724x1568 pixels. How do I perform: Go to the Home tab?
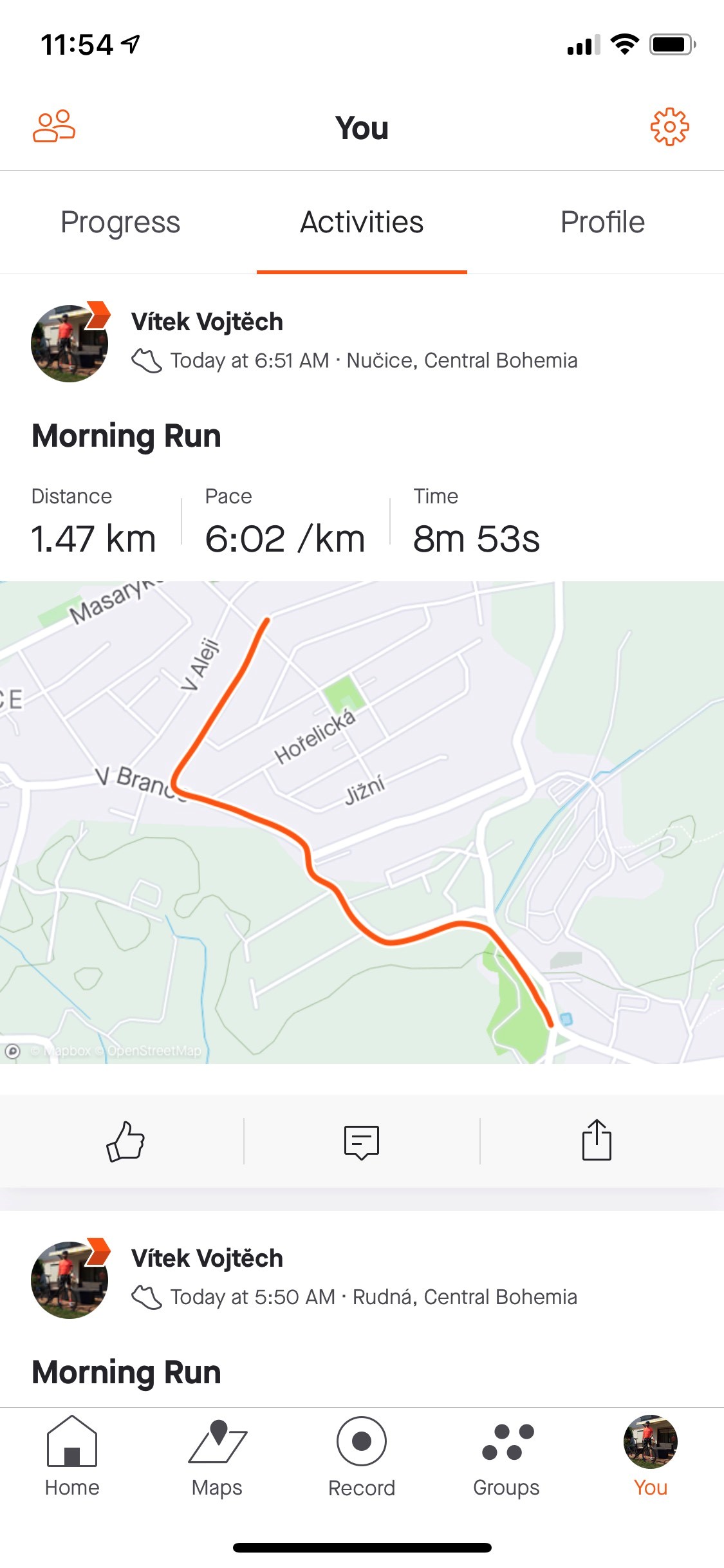pyautogui.click(x=72, y=1457)
